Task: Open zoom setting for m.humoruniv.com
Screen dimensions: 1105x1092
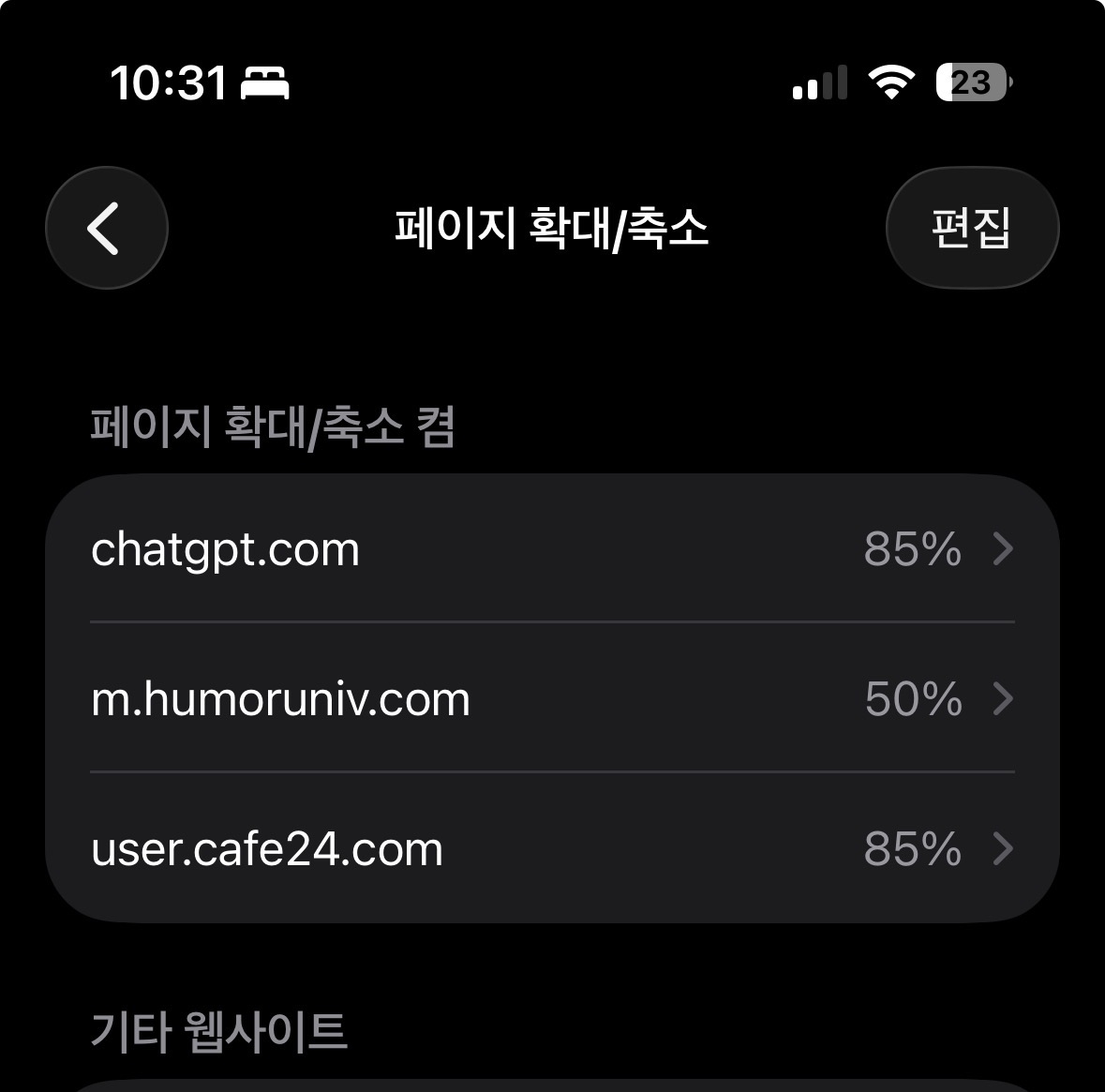Action: coord(553,698)
